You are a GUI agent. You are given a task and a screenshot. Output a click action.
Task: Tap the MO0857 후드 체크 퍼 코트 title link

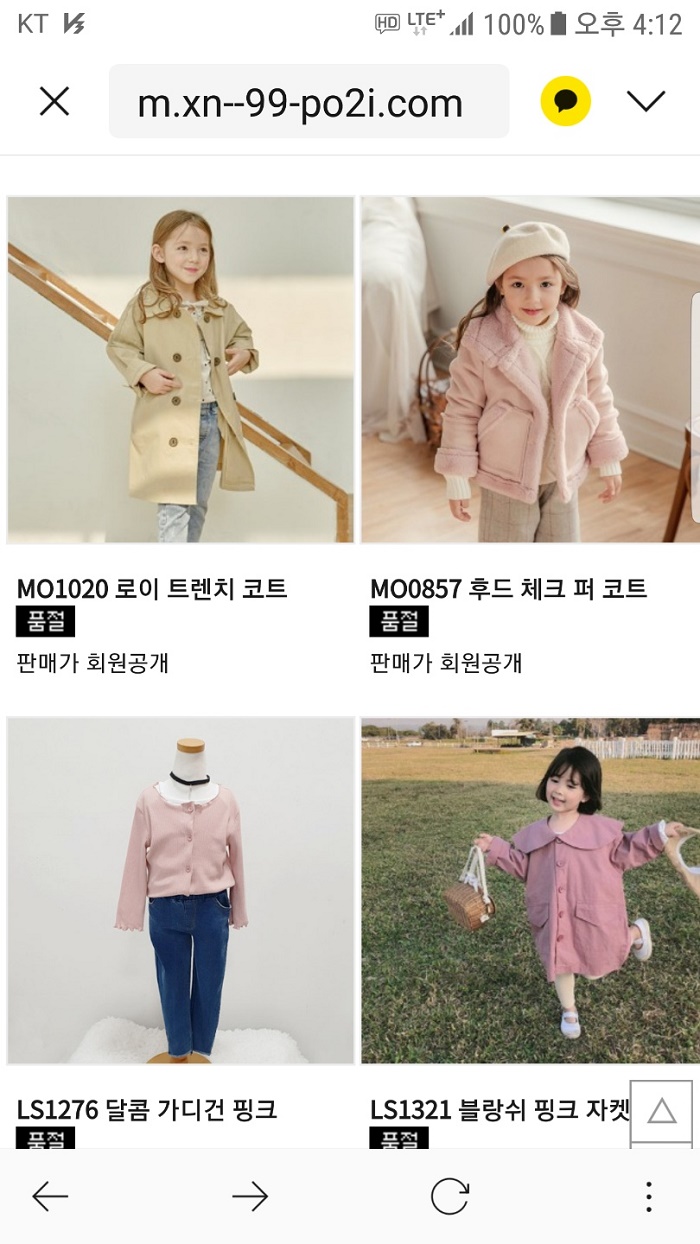(508, 589)
